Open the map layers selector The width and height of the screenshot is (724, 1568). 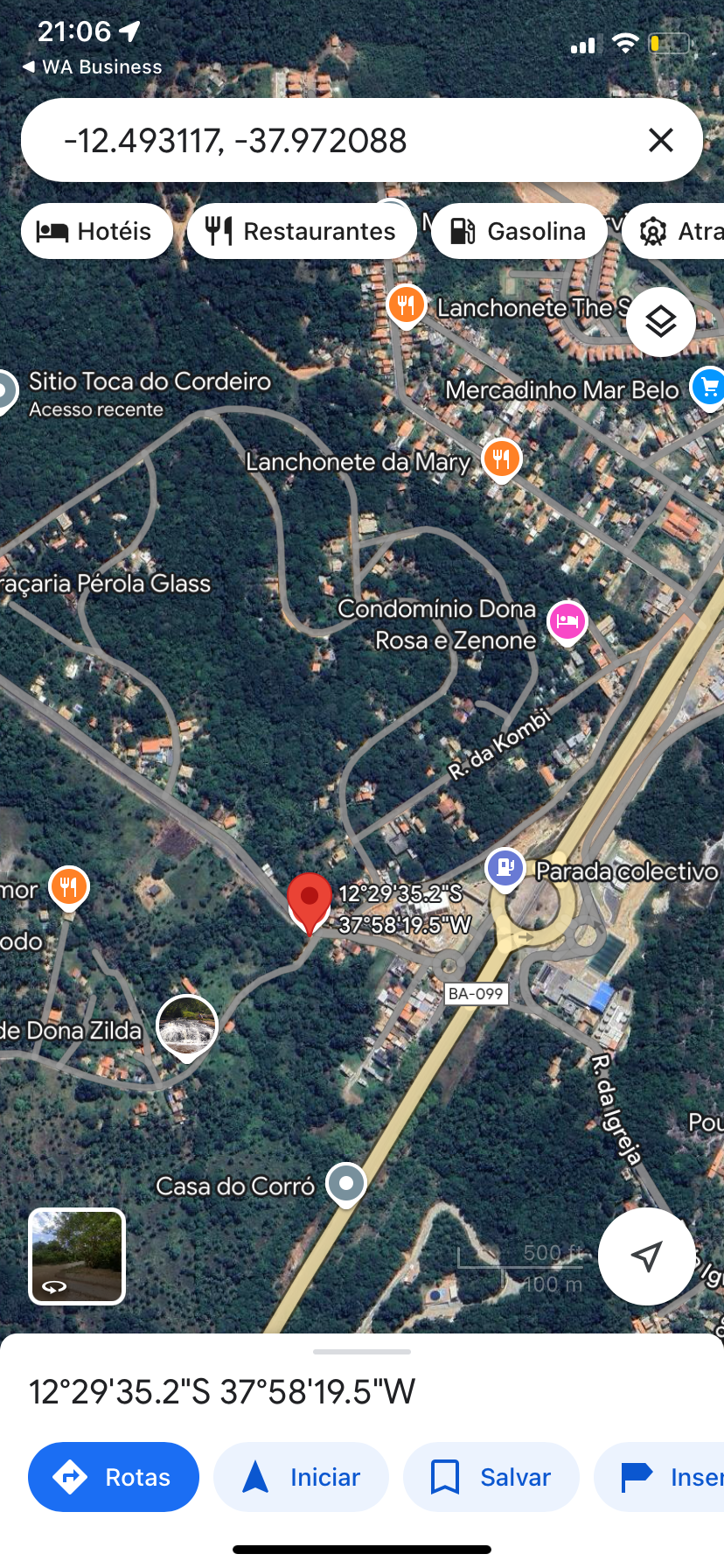click(661, 322)
